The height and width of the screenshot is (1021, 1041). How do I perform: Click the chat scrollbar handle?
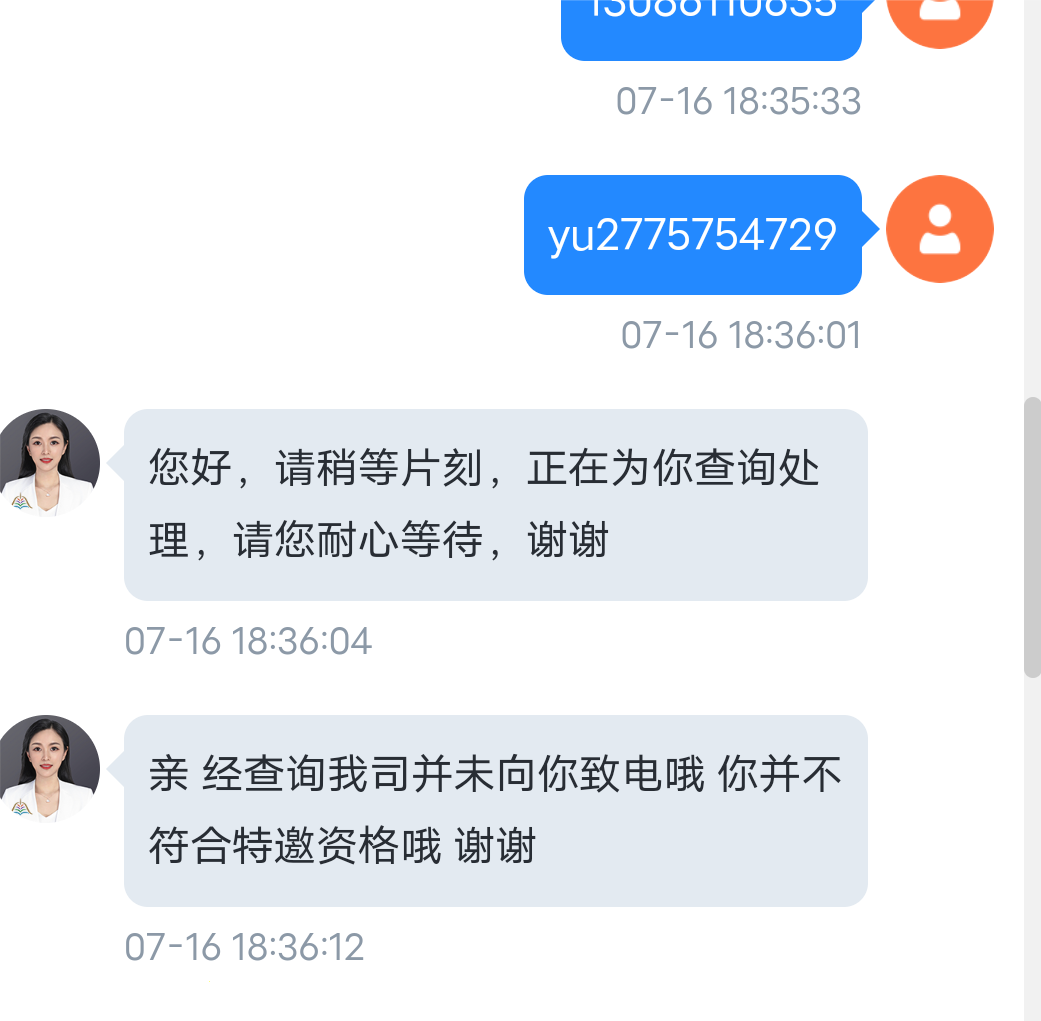1032,537
